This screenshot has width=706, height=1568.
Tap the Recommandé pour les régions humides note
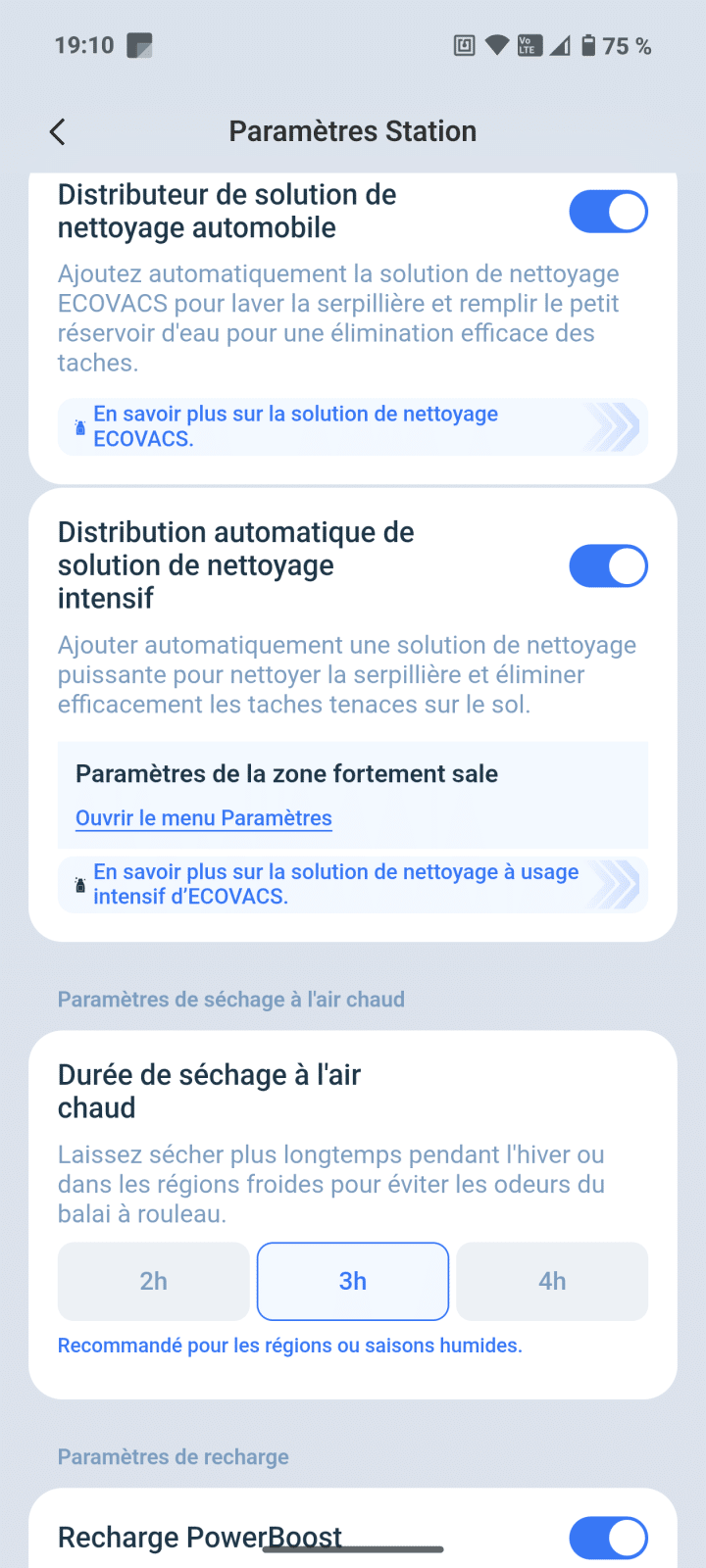tap(290, 1345)
